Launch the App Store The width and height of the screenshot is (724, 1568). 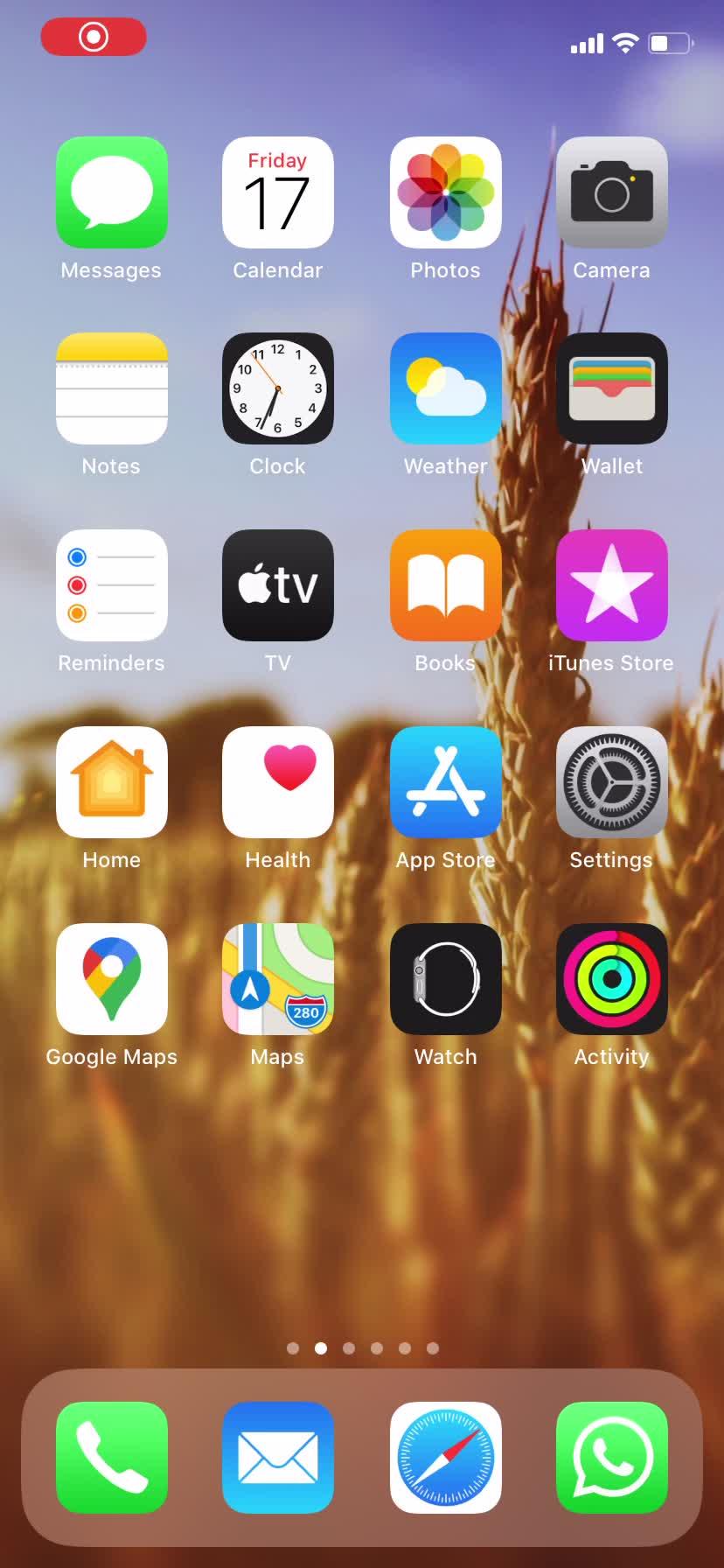coord(446,782)
